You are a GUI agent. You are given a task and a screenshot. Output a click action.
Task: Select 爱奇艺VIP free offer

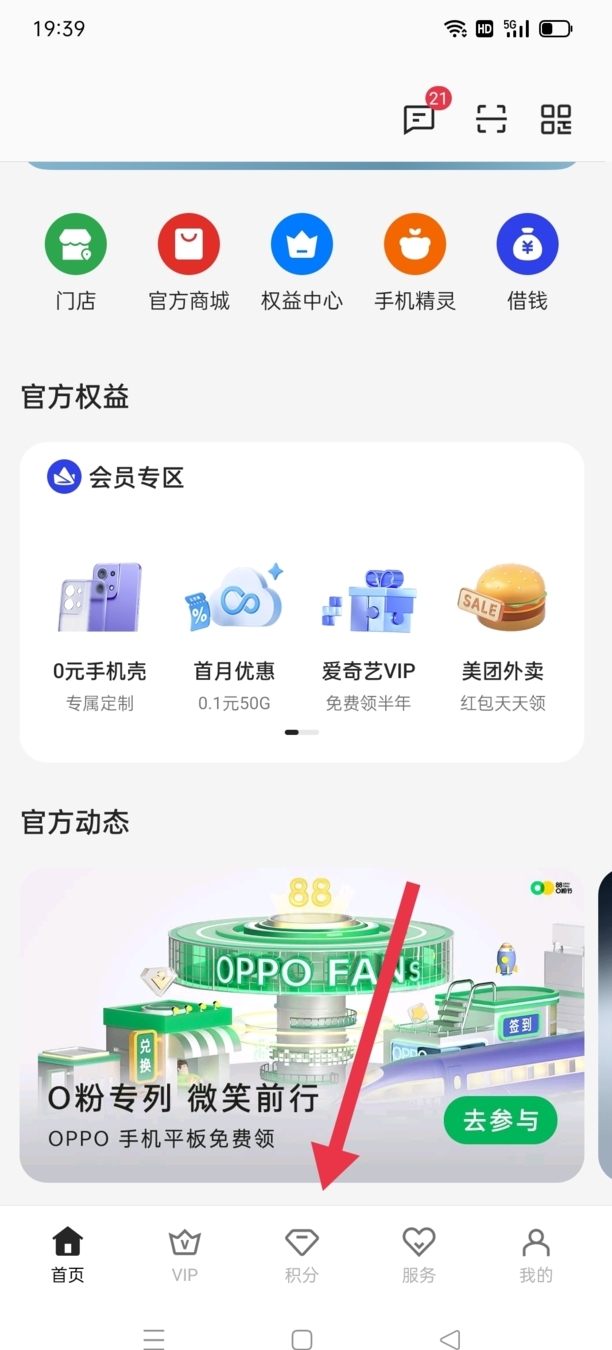[x=368, y=636]
